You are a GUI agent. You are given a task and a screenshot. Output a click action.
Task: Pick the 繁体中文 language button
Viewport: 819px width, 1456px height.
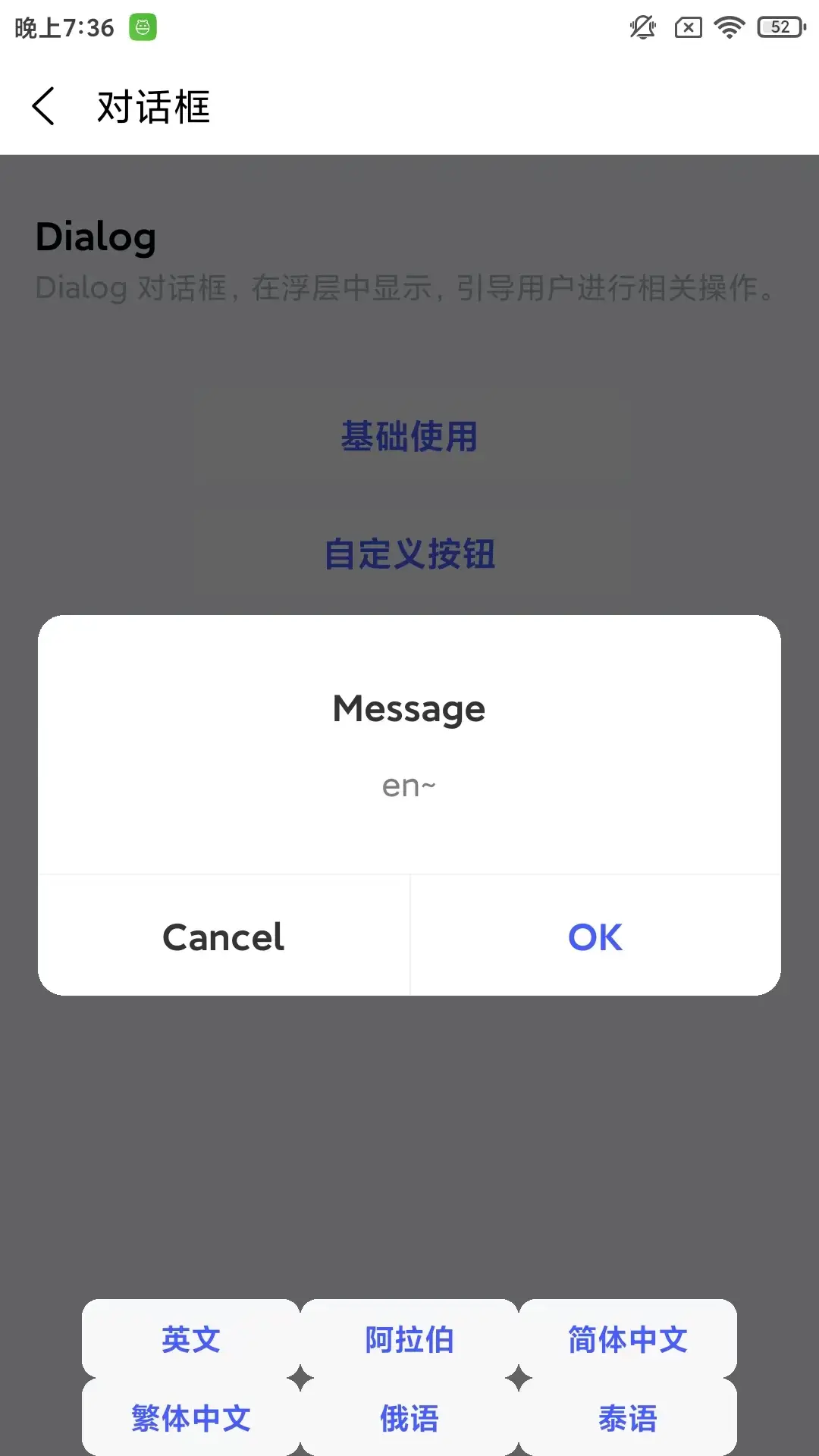pyautogui.click(x=191, y=1418)
